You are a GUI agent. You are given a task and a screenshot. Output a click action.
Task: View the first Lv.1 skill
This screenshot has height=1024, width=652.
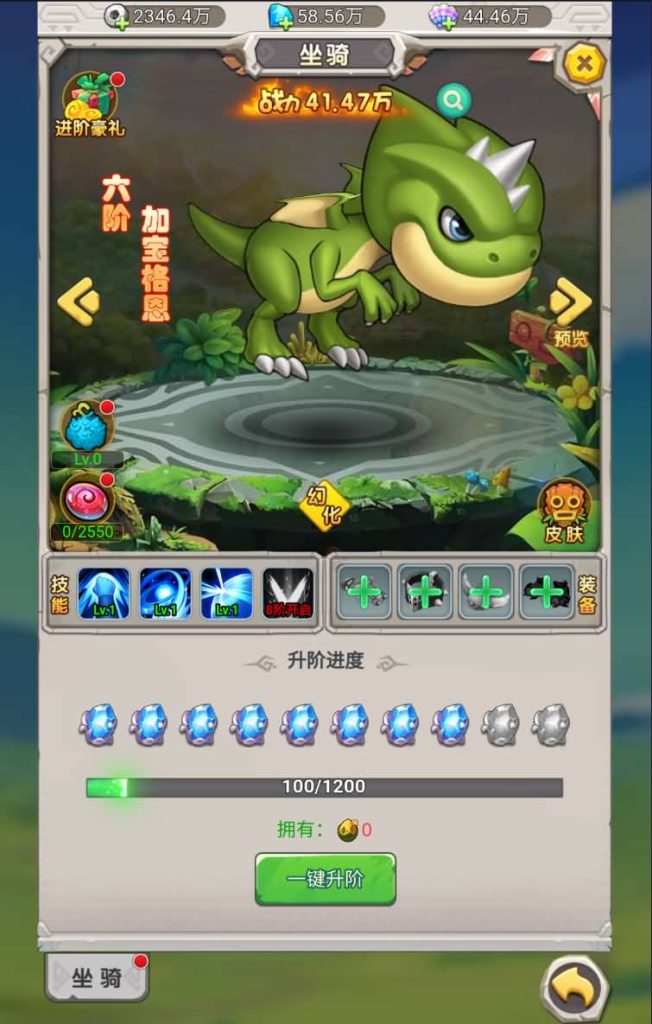tap(104, 593)
